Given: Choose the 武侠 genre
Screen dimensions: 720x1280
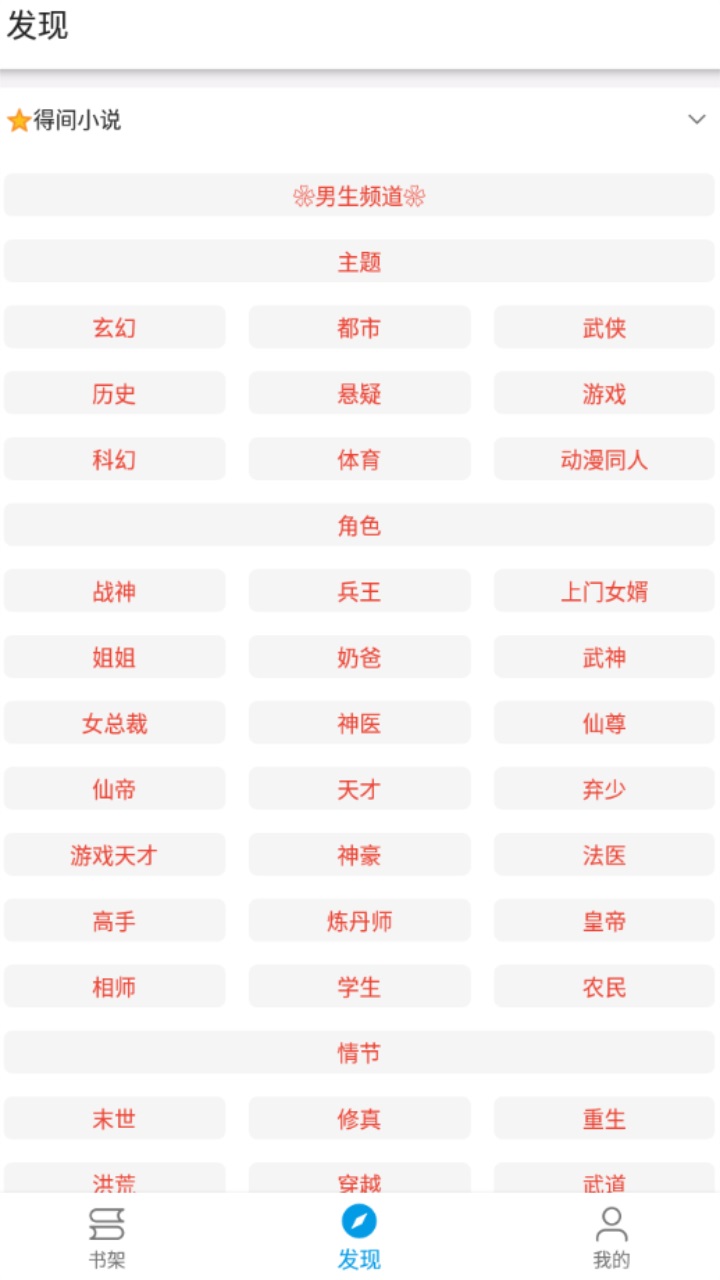Looking at the screenshot, I should [x=604, y=327].
